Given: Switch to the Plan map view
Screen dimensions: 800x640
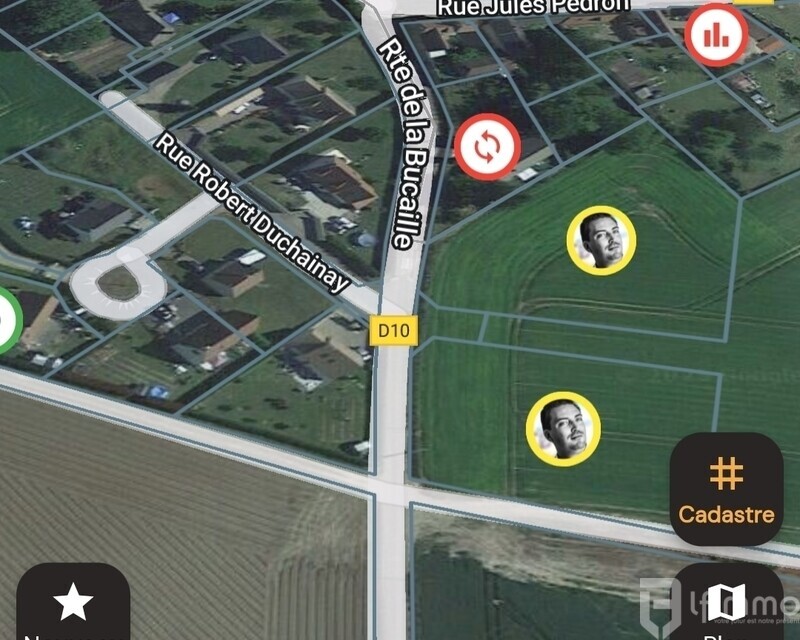Looking at the screenshot, I should (x=727, y=605).
